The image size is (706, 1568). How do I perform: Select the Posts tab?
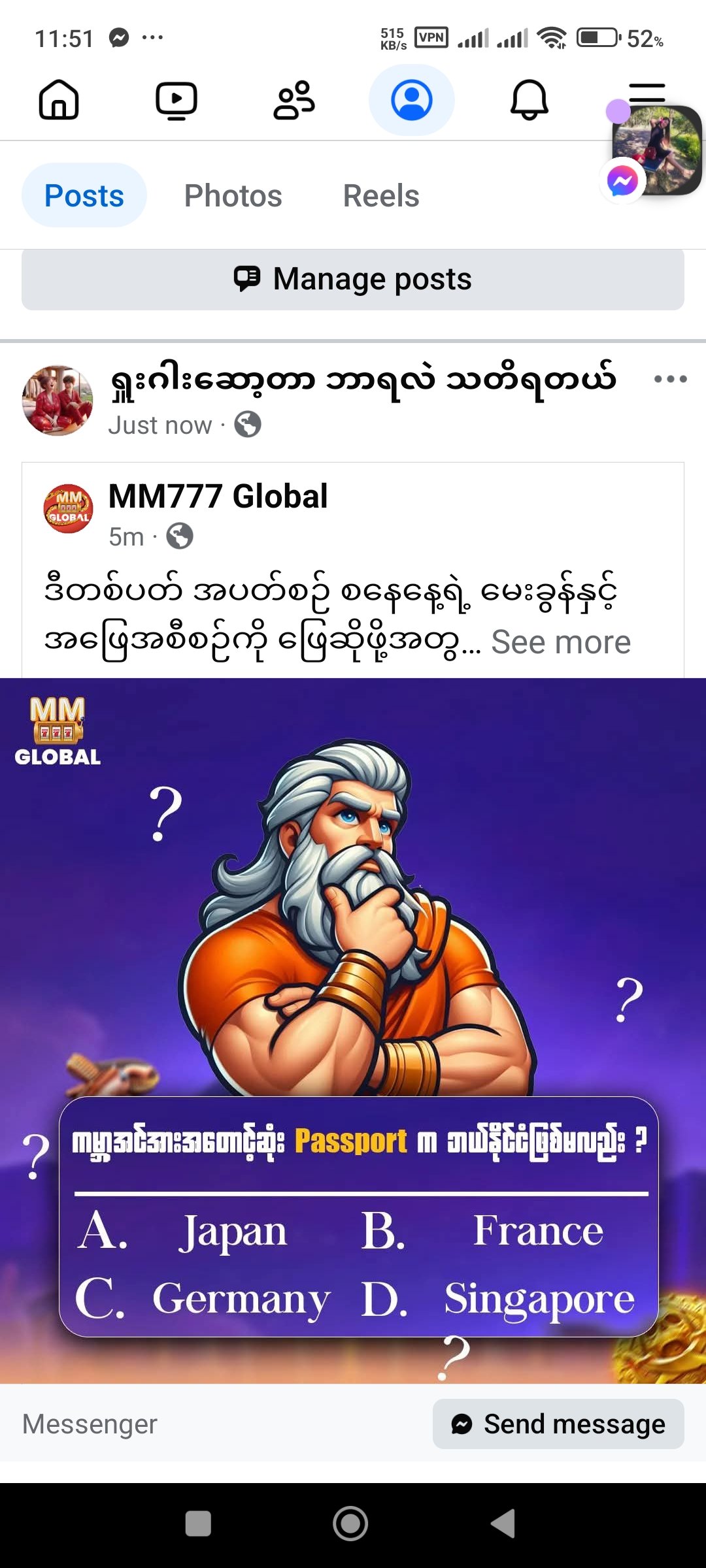(84, 195)
